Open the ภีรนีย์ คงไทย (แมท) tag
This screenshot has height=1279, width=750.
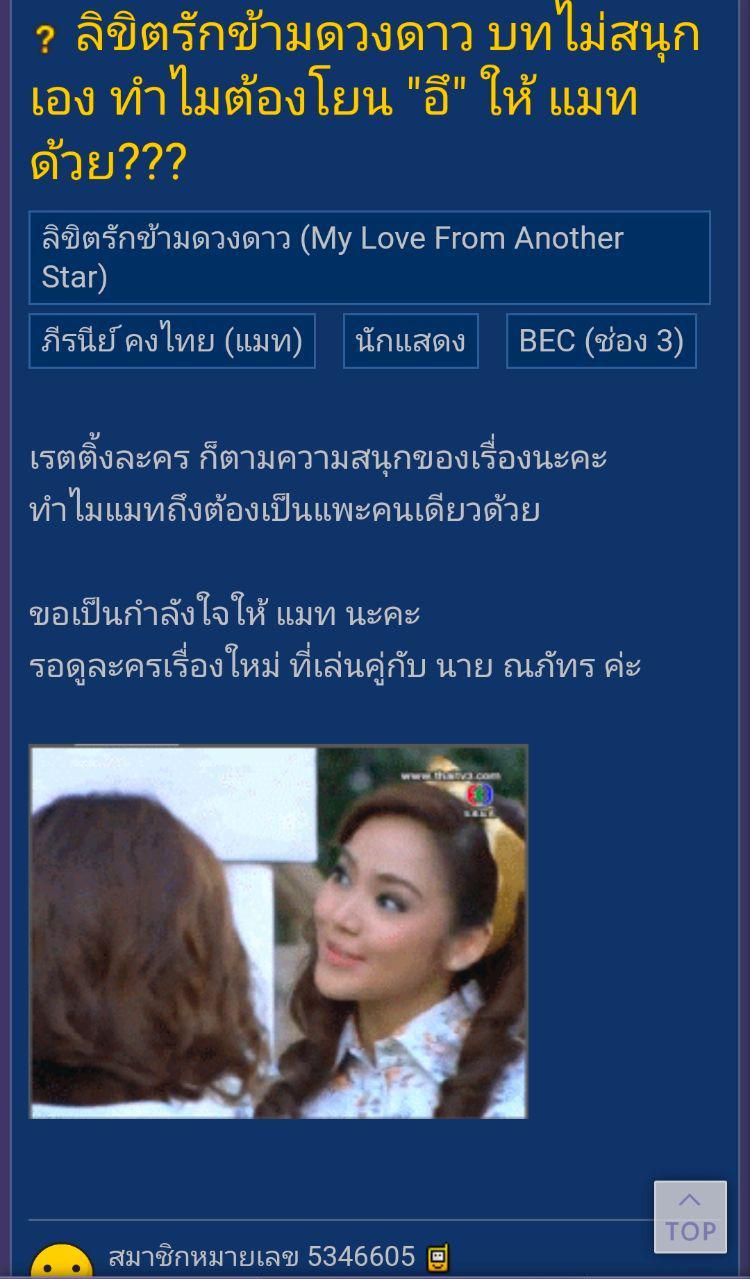[172, 341]
